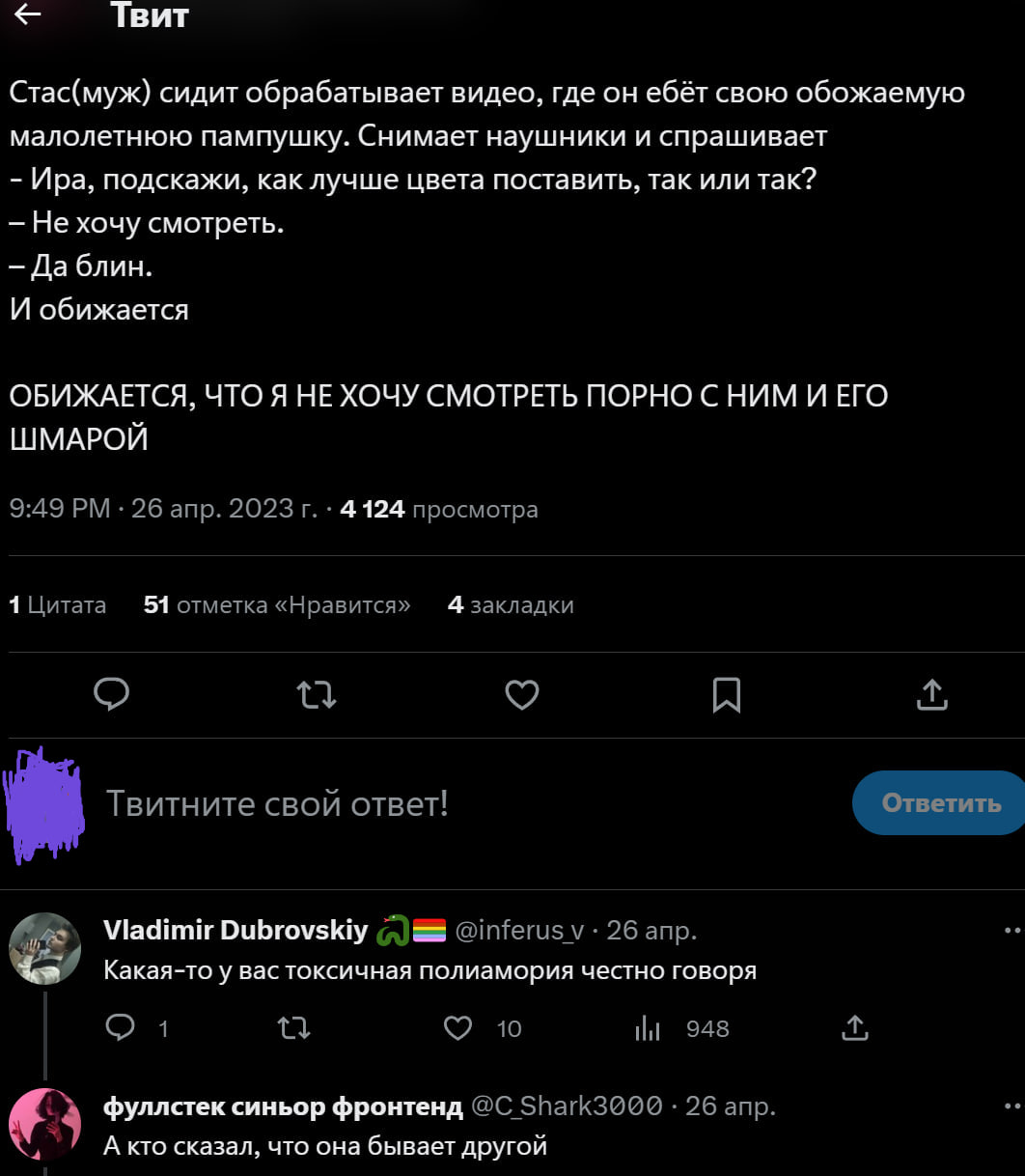Like Vladimir Dubrovskiy's reply
Image resolution: width=1025 pixels, height=1176 pixels.
point(457,1028)
